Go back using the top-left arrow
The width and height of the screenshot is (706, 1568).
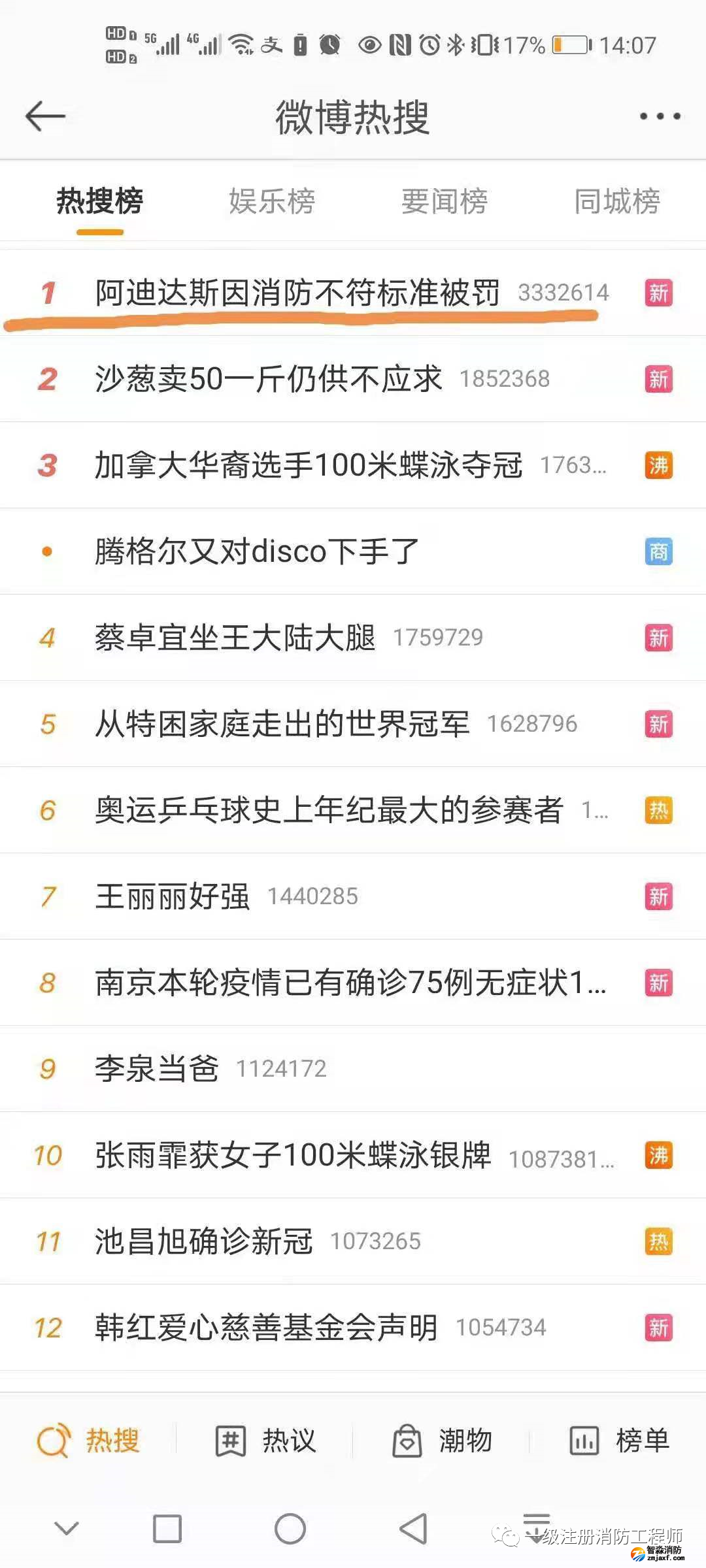[x=45, y=117]
